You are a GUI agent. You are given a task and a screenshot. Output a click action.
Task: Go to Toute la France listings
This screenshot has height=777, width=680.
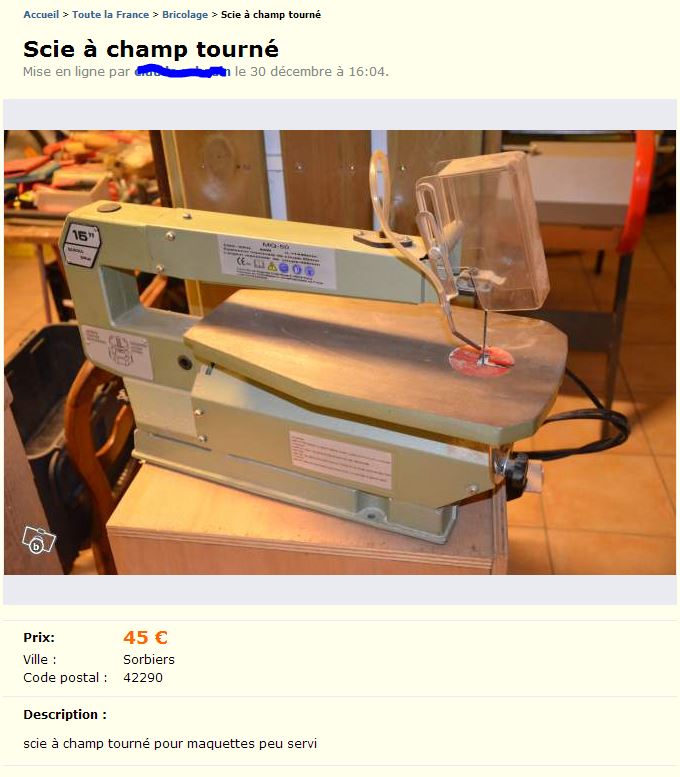pos(110,15)
